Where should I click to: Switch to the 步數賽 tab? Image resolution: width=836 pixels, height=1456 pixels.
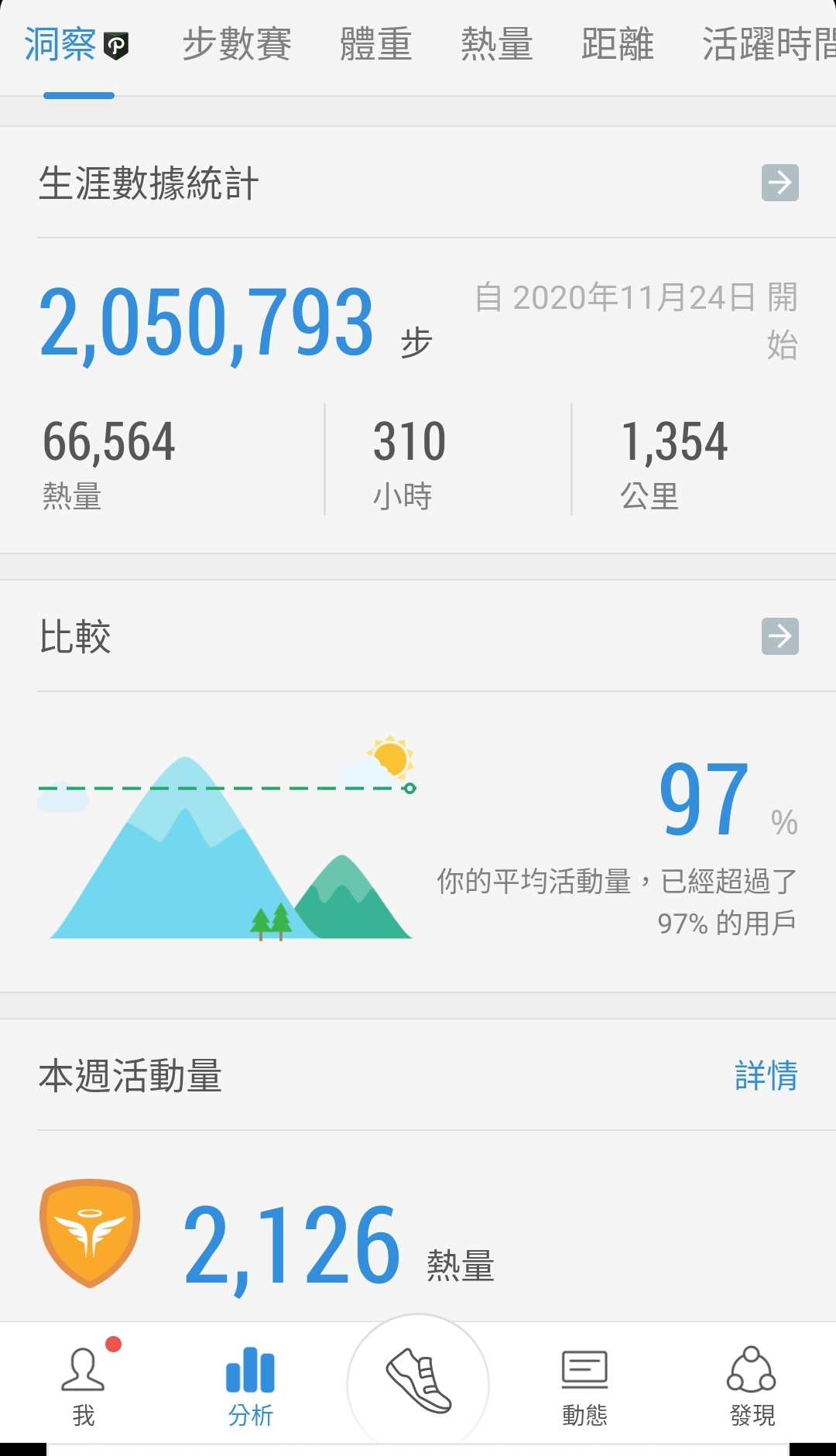pyautogui.click(x=237, y=44)
